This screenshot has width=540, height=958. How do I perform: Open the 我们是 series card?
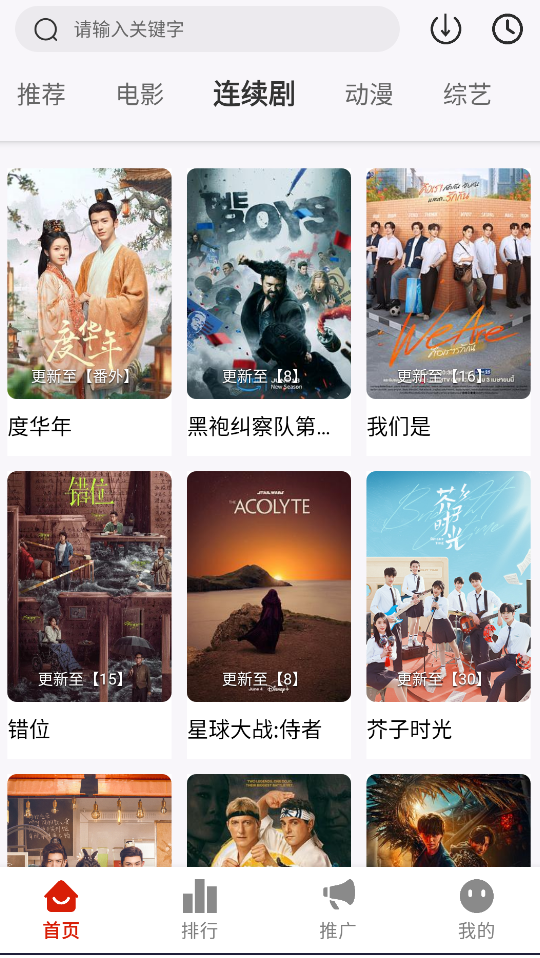[x=448, y=312]
